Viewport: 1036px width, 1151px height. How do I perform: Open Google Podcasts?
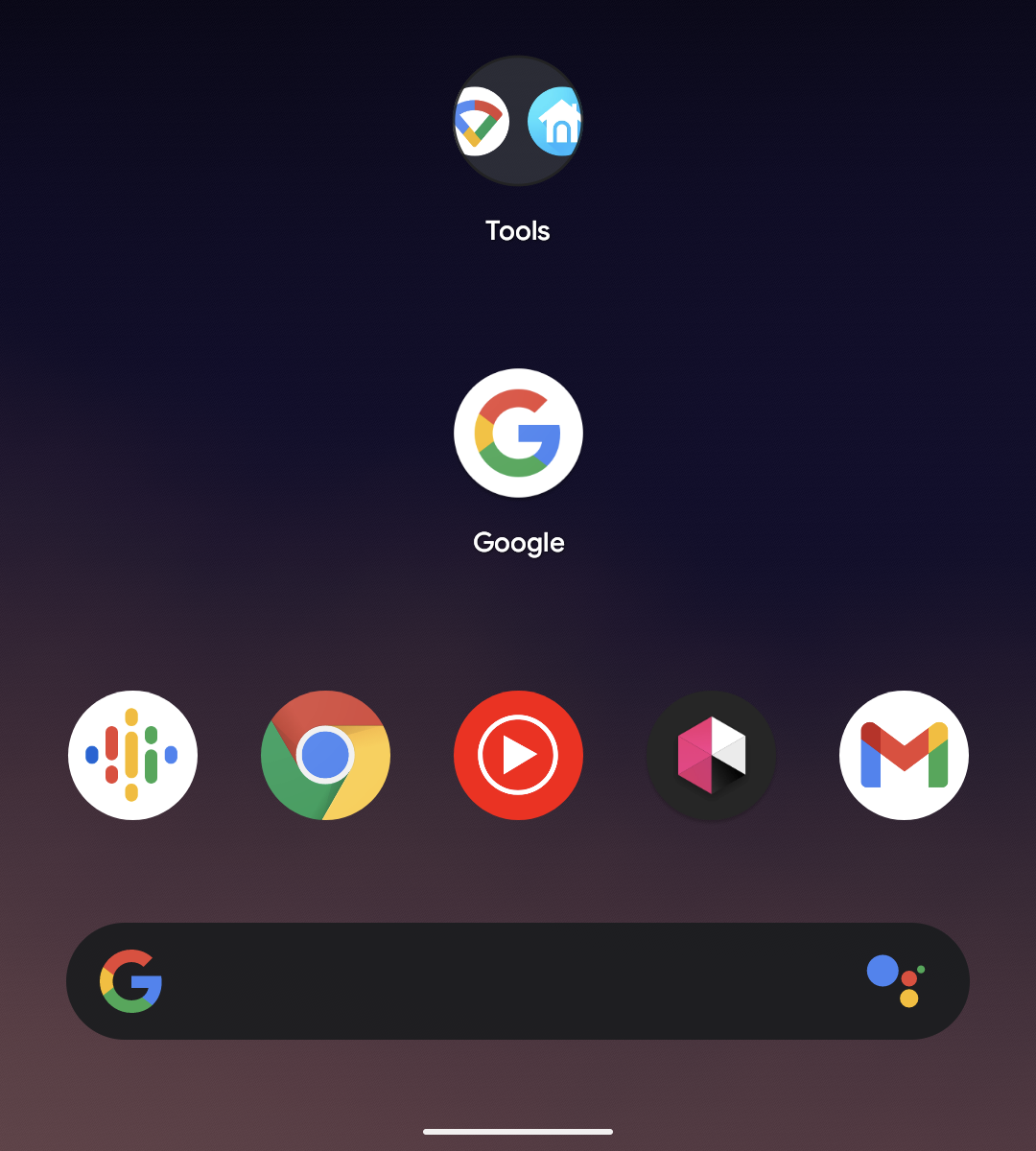(132, 755)
